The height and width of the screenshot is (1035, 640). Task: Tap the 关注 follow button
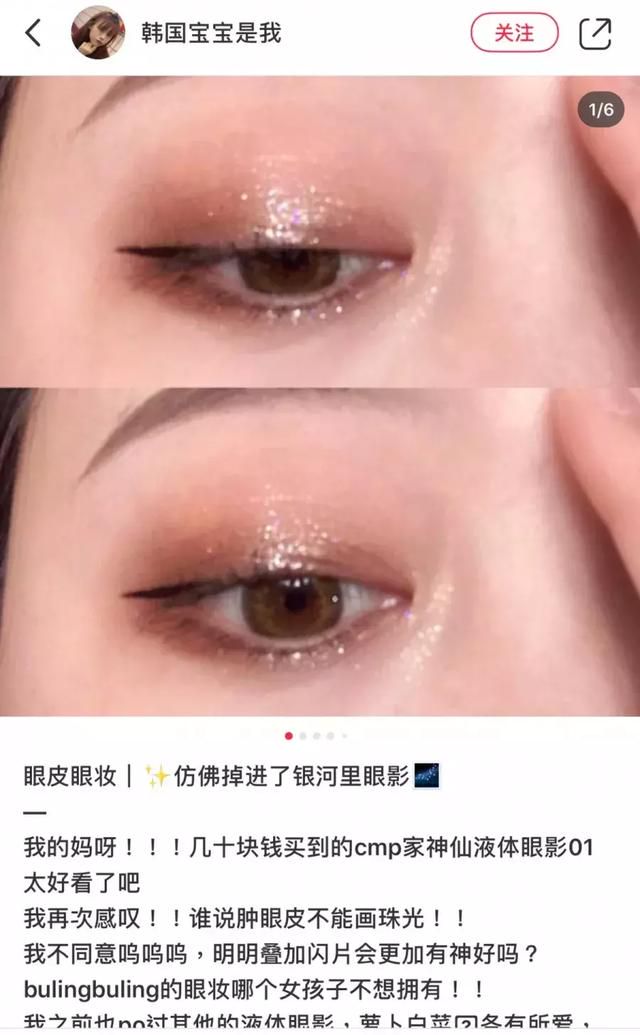tap(514, 32)
